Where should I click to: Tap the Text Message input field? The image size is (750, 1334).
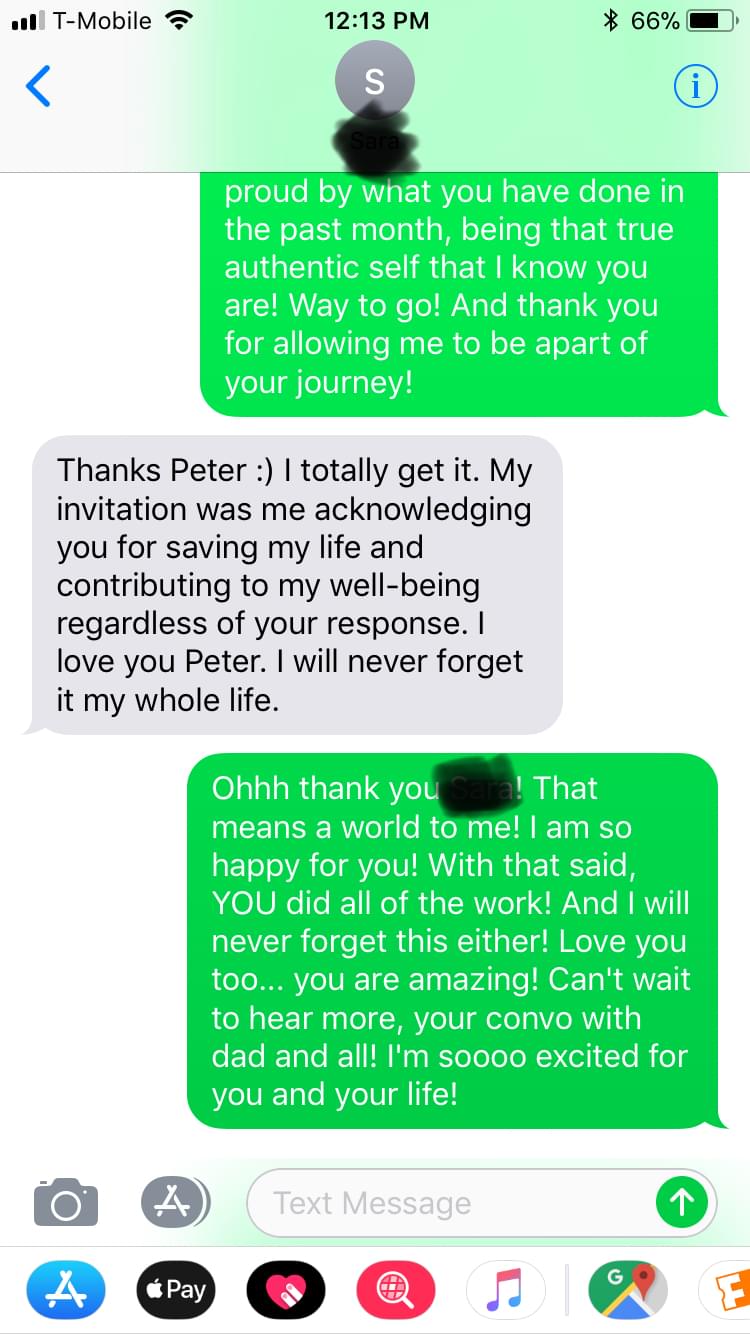pos(450,1203)
